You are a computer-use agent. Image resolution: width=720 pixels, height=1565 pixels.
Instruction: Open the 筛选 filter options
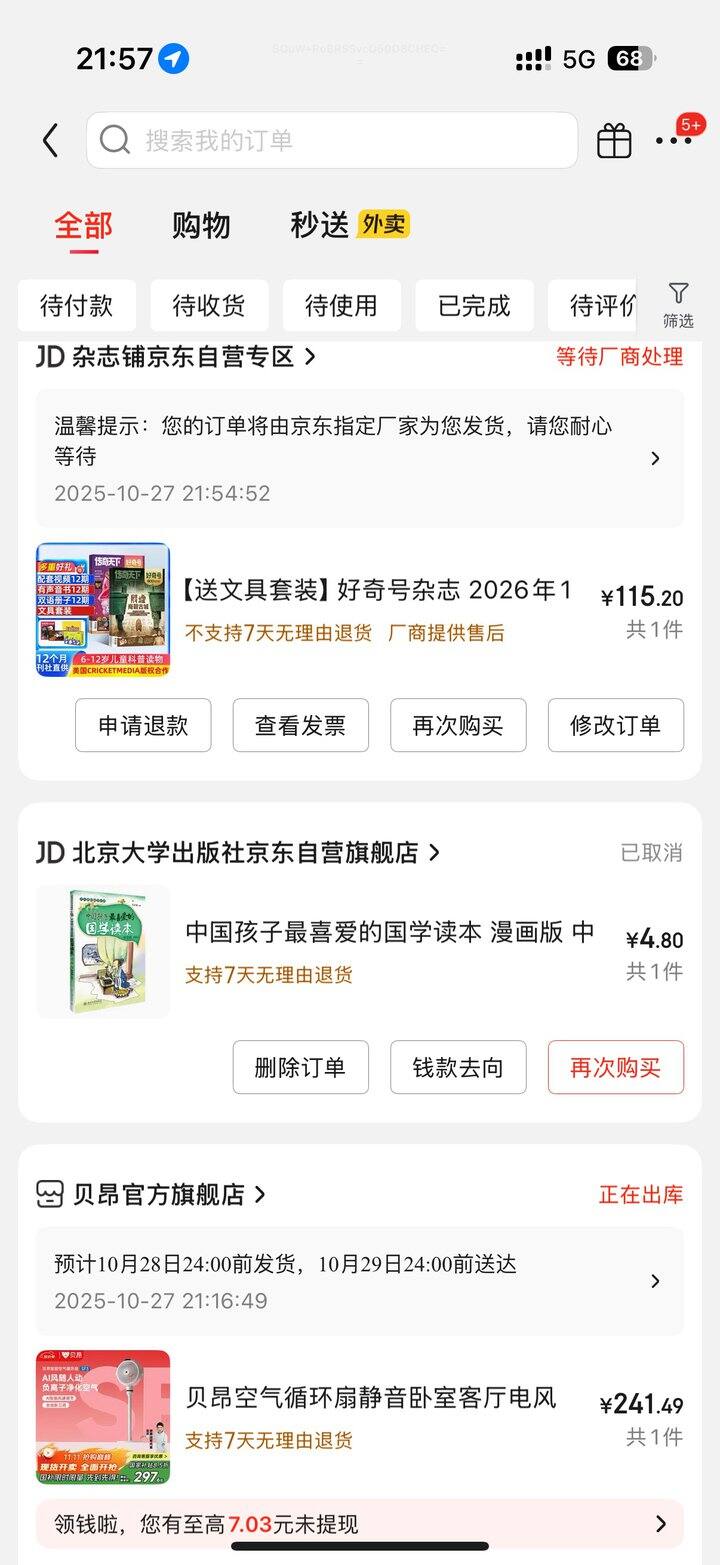coord(678,304)
